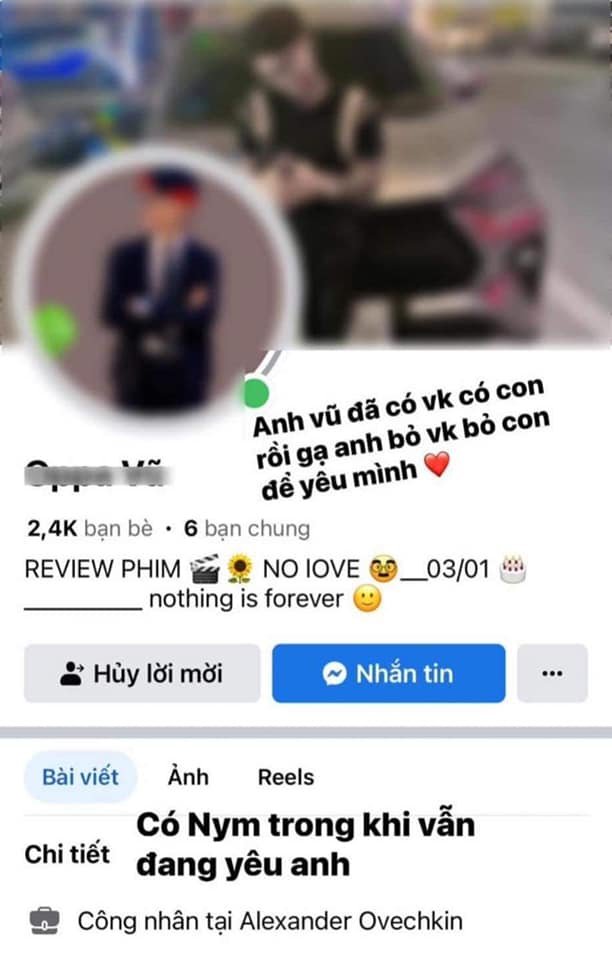Switch to the Bài viết tab
The height and width of the screenshot is (960, 612).
80,777
